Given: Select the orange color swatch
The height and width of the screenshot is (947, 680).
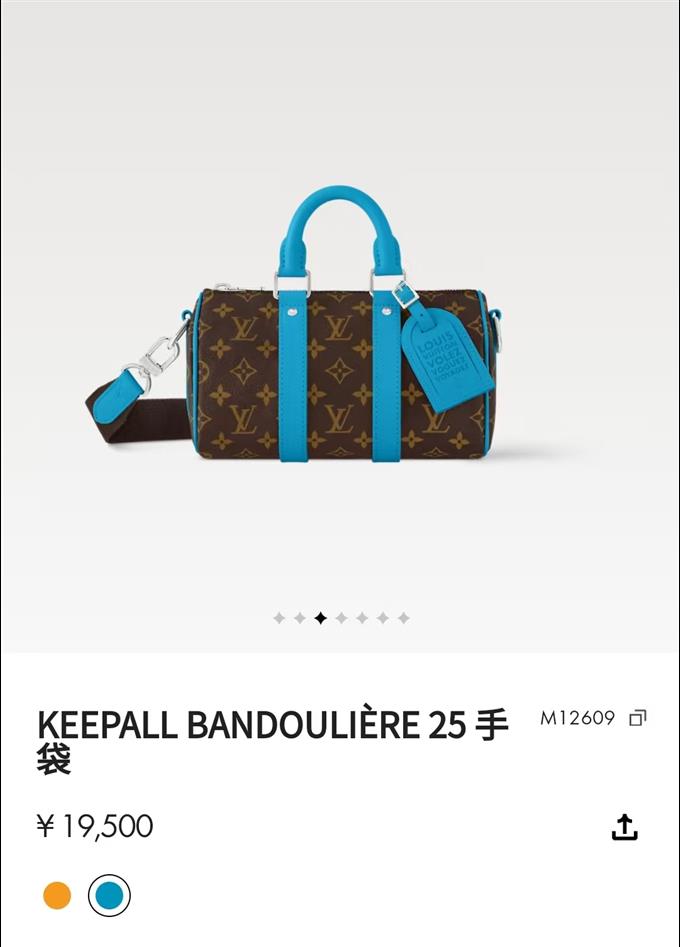Looking at the screenshot, I should 57,895.
